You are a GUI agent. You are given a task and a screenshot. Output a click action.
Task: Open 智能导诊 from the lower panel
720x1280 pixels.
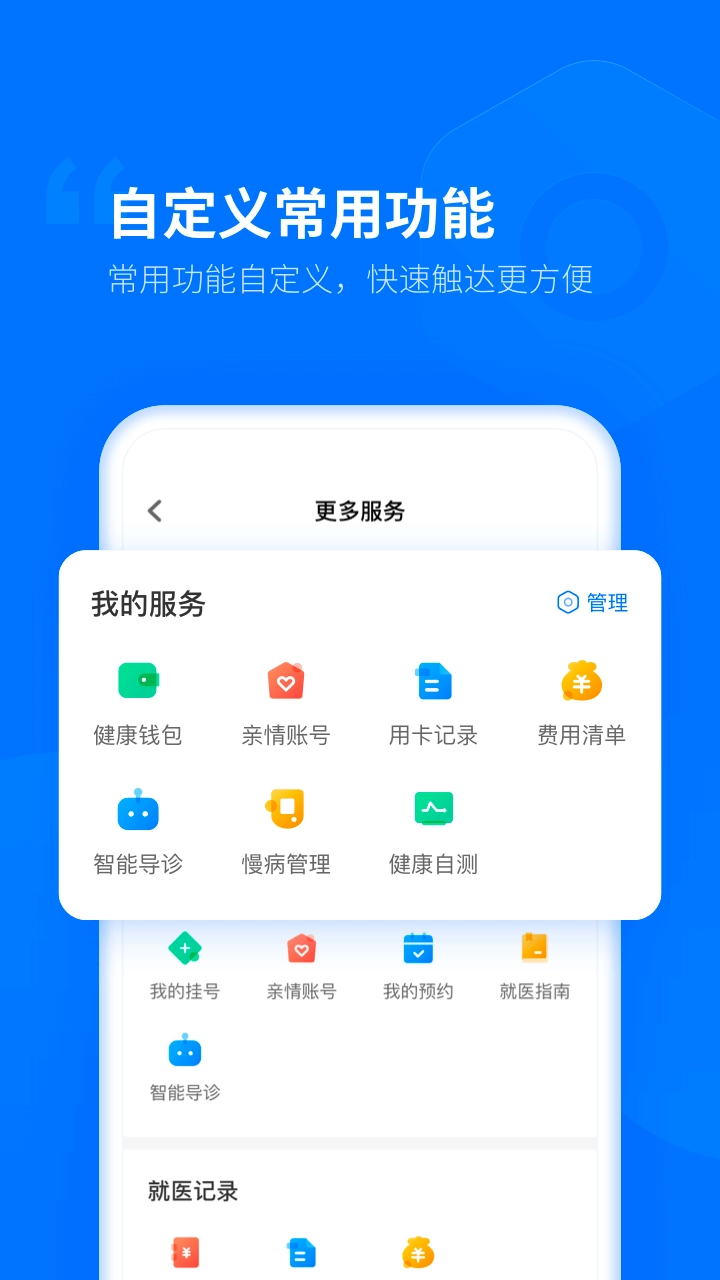pos(184,1066)
